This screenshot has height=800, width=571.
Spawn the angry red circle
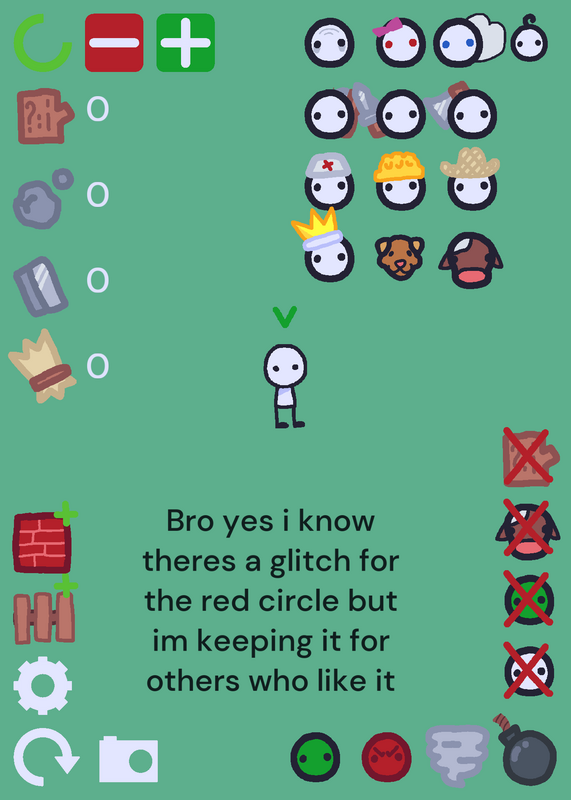point(386,757)
